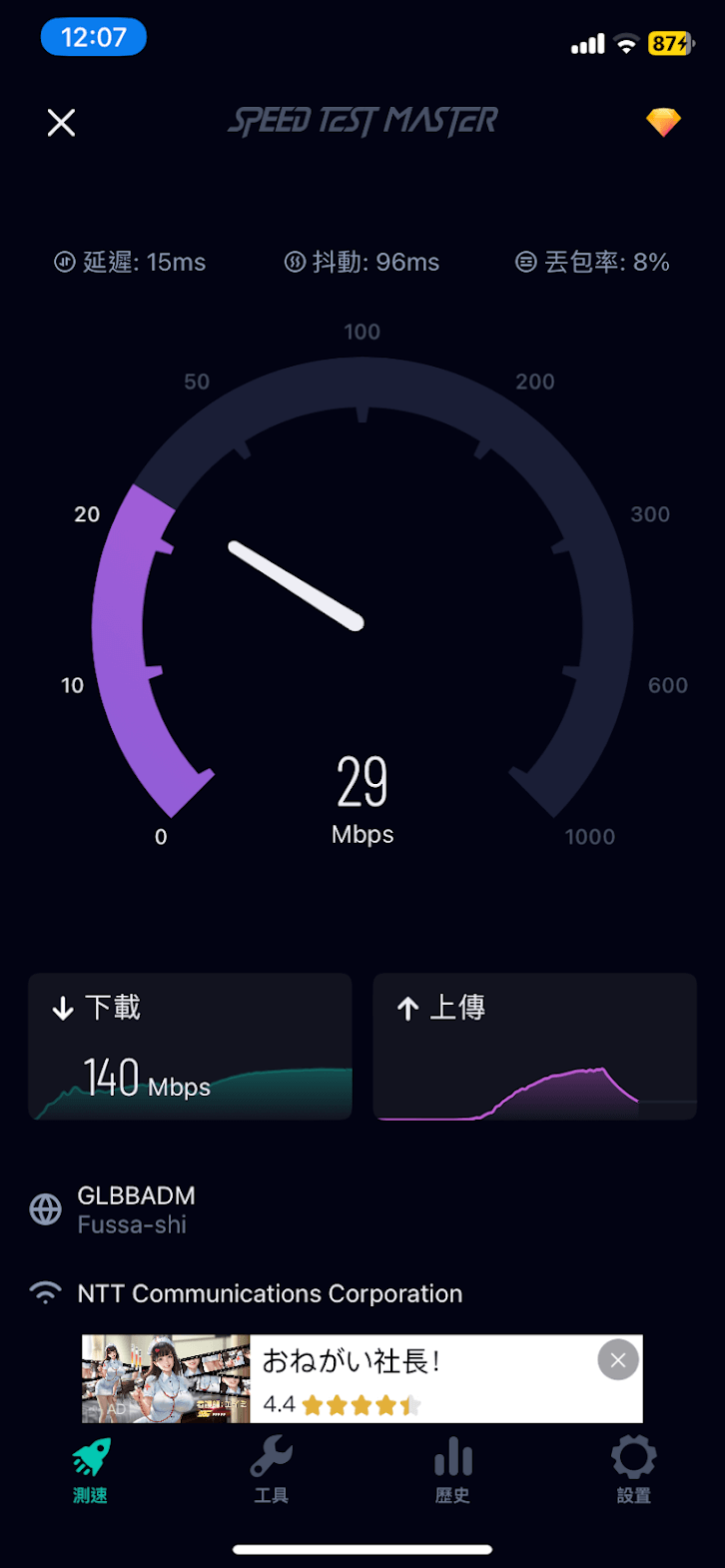Viewport: 725px width, 1568px height.
Task: Switch to the 測速 tab
Action: pyautogui.click(x=90, y=1470)
